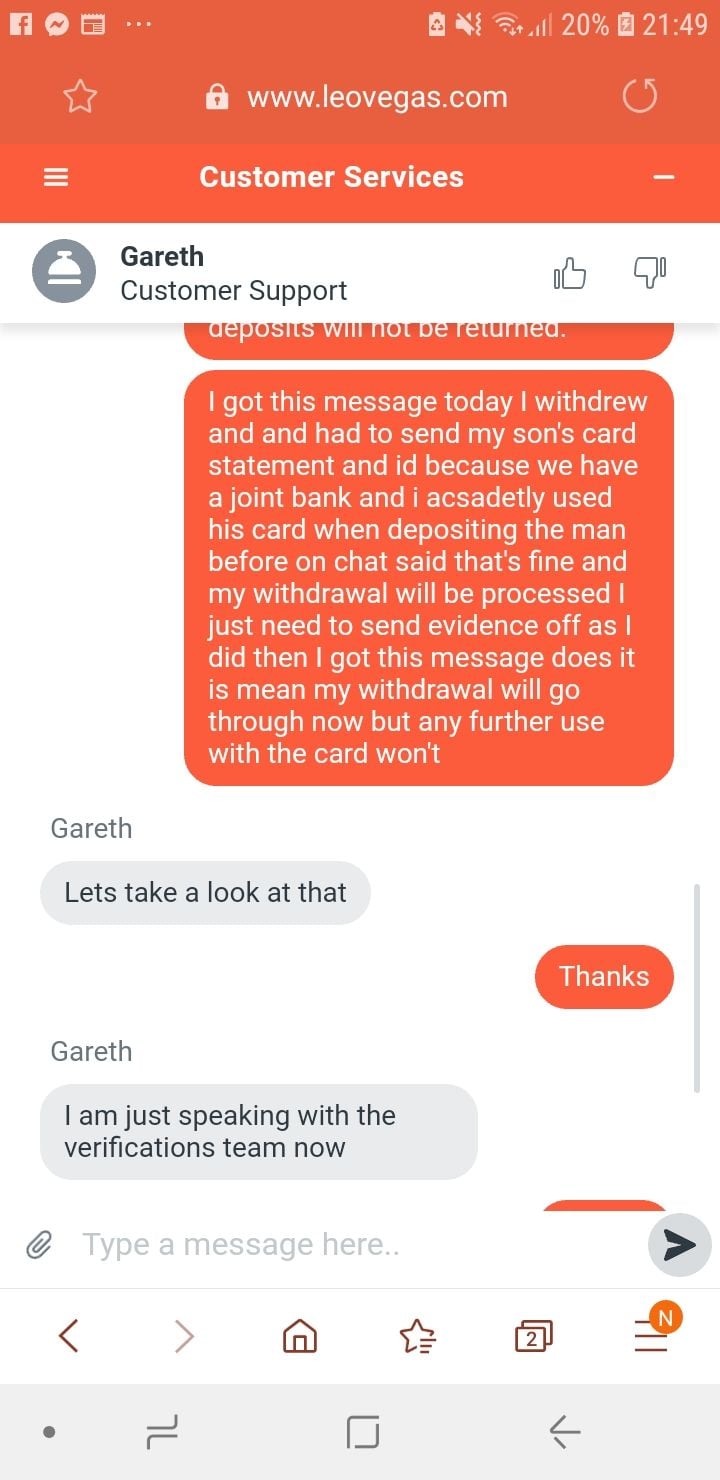Minimize the Customer Services chat window
Screen dimensions: 720x1480
click(664, 178)
